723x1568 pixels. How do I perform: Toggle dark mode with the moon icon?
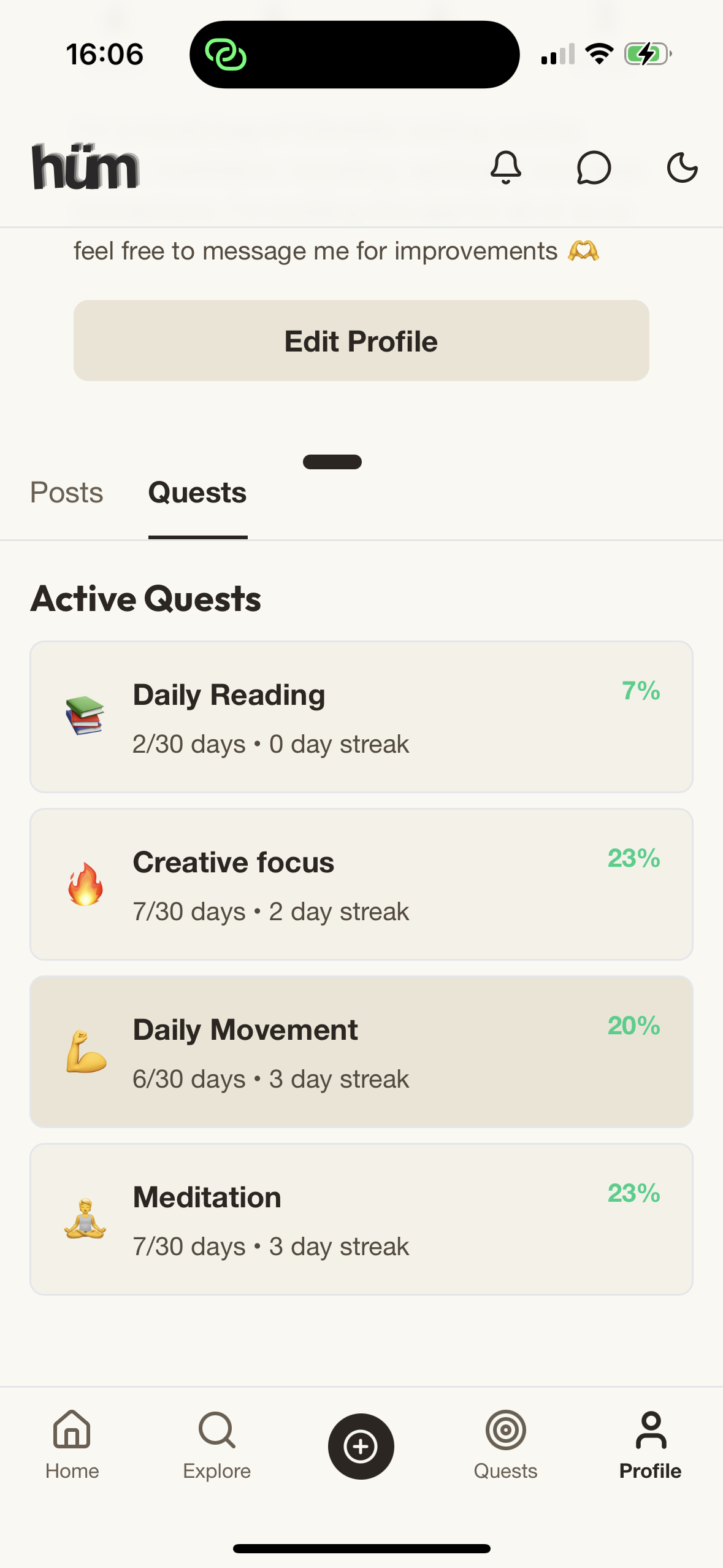(682, 167)
